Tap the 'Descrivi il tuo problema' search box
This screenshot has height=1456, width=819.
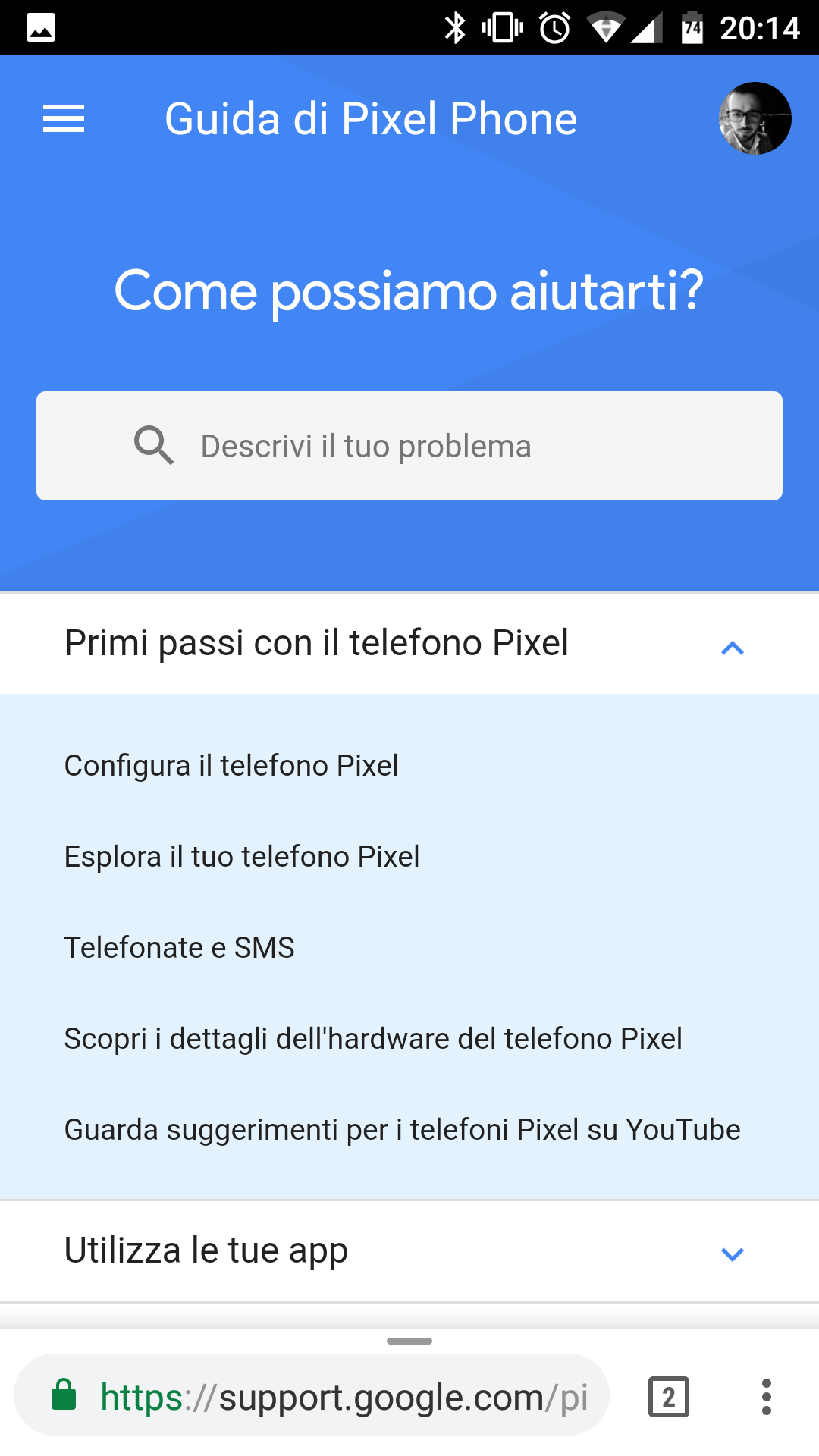tap(409, 446)
